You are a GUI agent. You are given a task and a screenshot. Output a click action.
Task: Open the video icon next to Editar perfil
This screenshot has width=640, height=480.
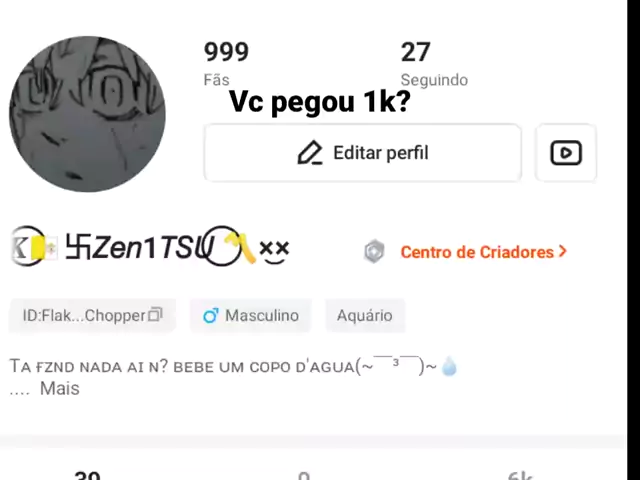click(x=566, y=153)
